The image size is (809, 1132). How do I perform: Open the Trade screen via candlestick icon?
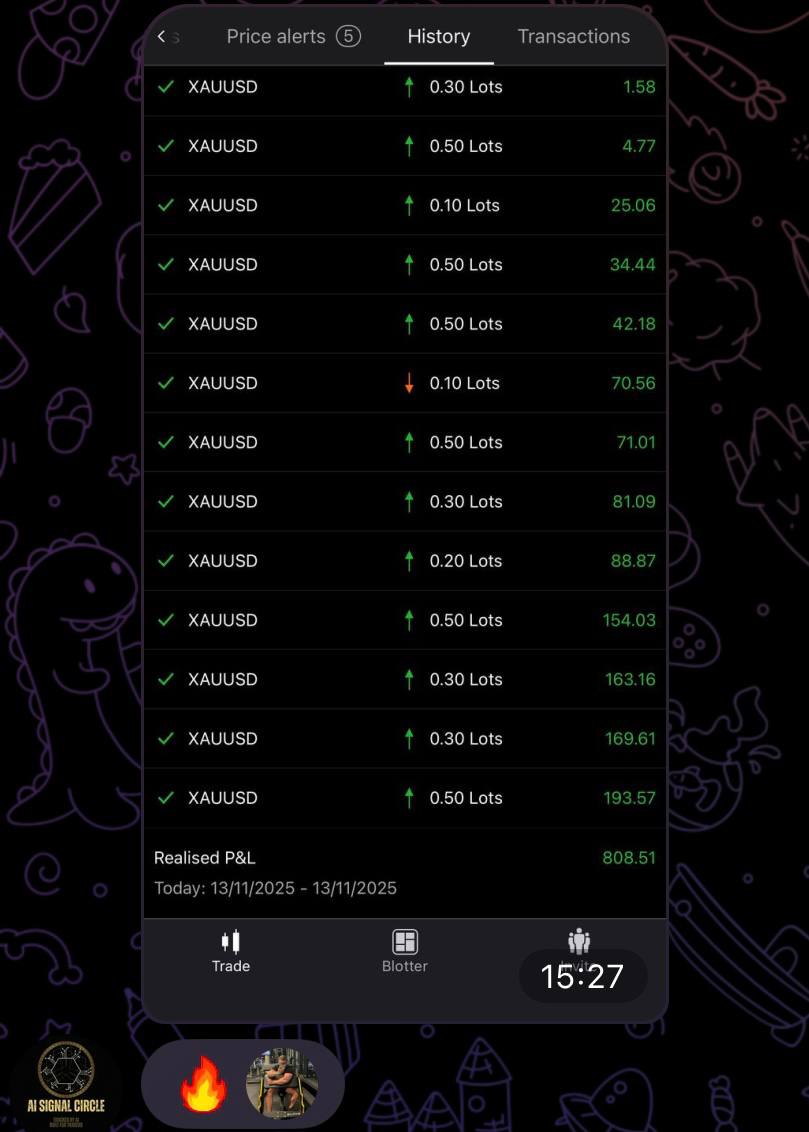[231, 948]
